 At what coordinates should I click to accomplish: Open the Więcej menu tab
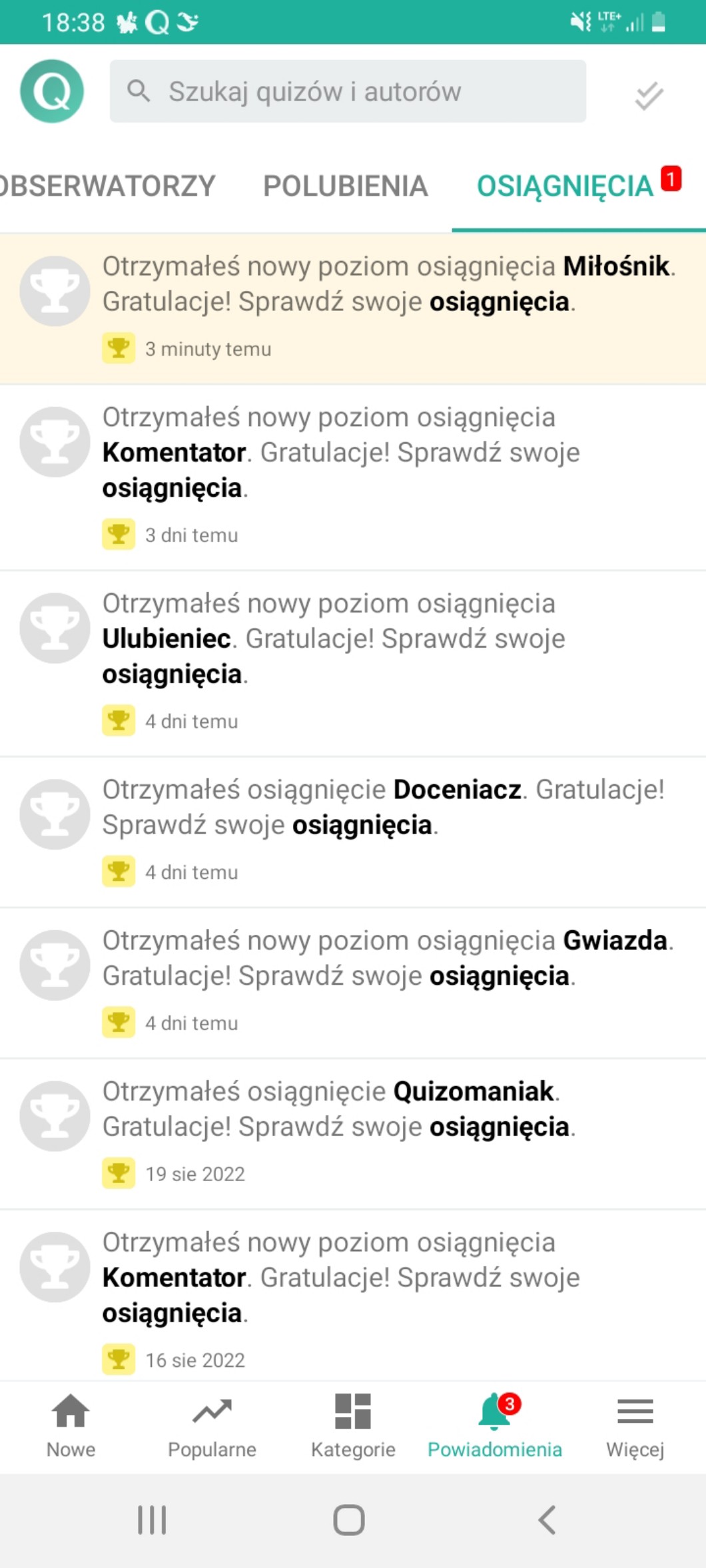(x=635, y=1426)
